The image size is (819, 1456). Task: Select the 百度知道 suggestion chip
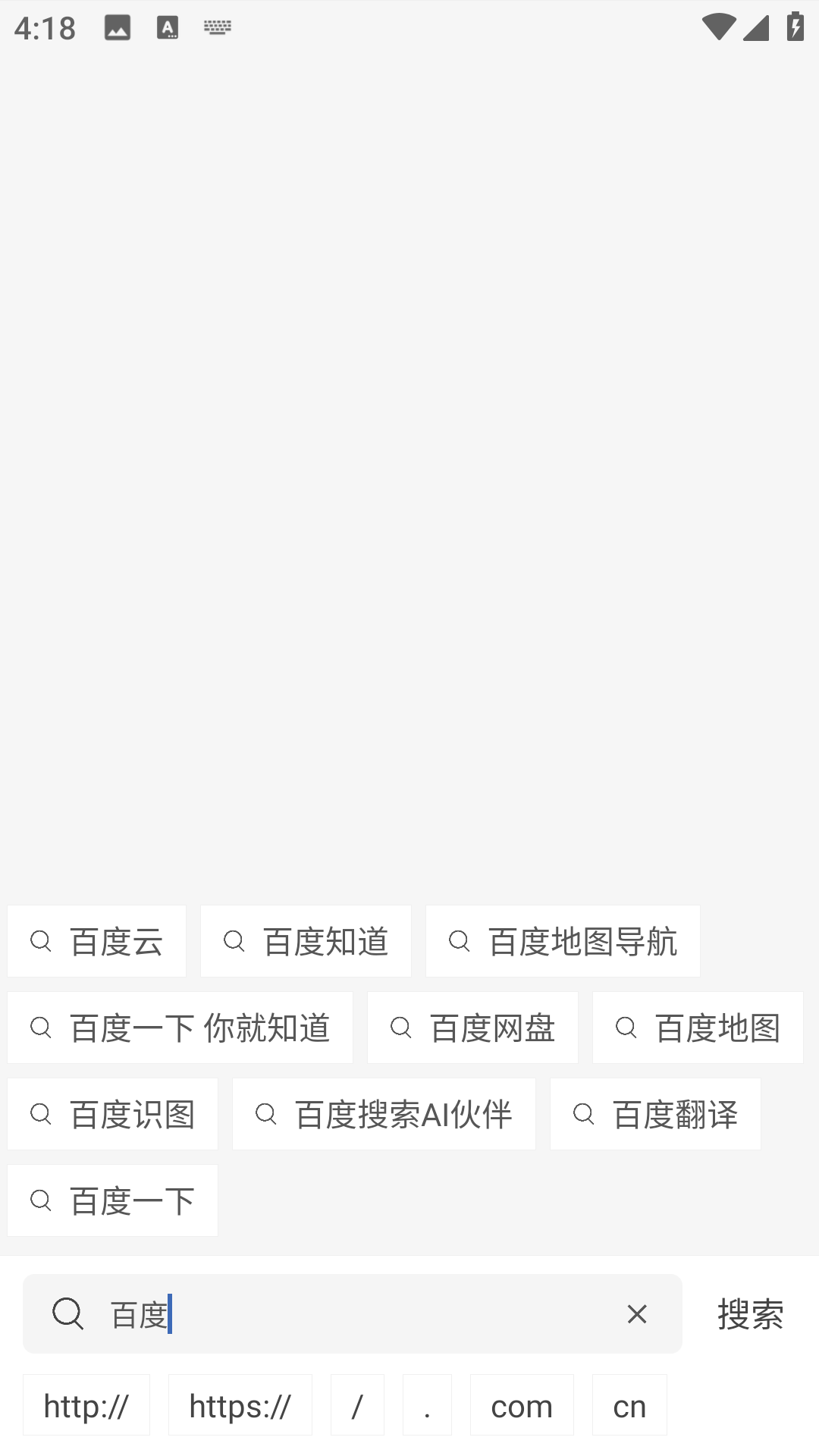(306, 941)
